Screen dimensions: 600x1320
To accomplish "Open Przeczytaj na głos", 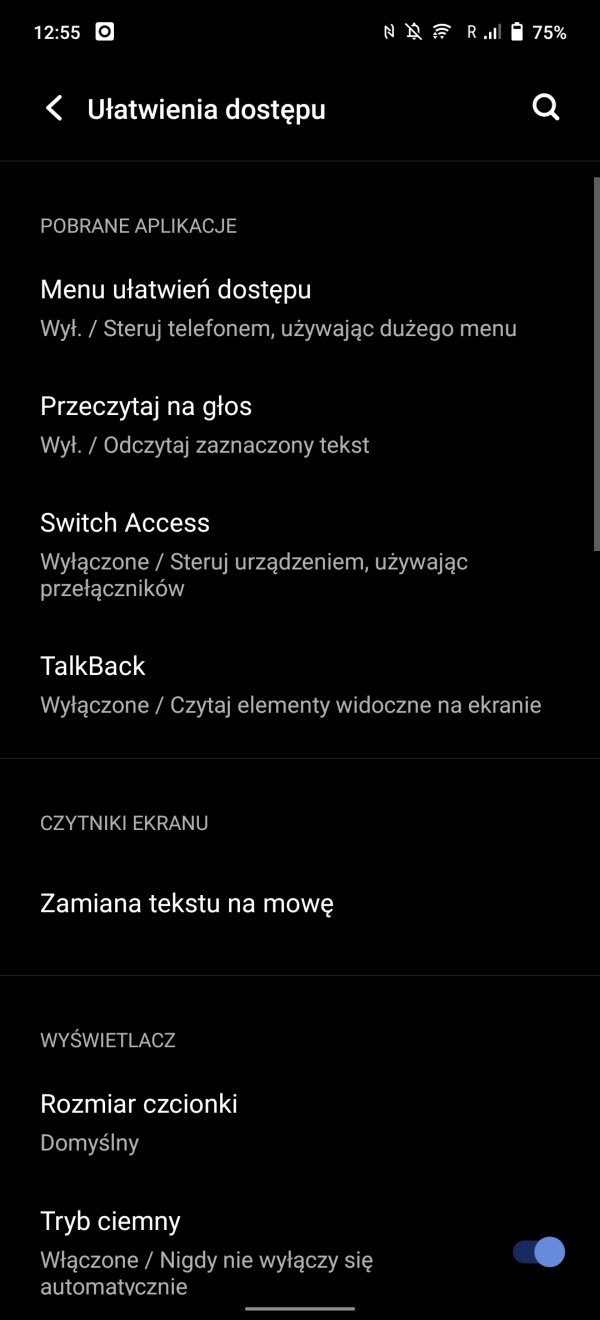I will click(x=300, y=425).
